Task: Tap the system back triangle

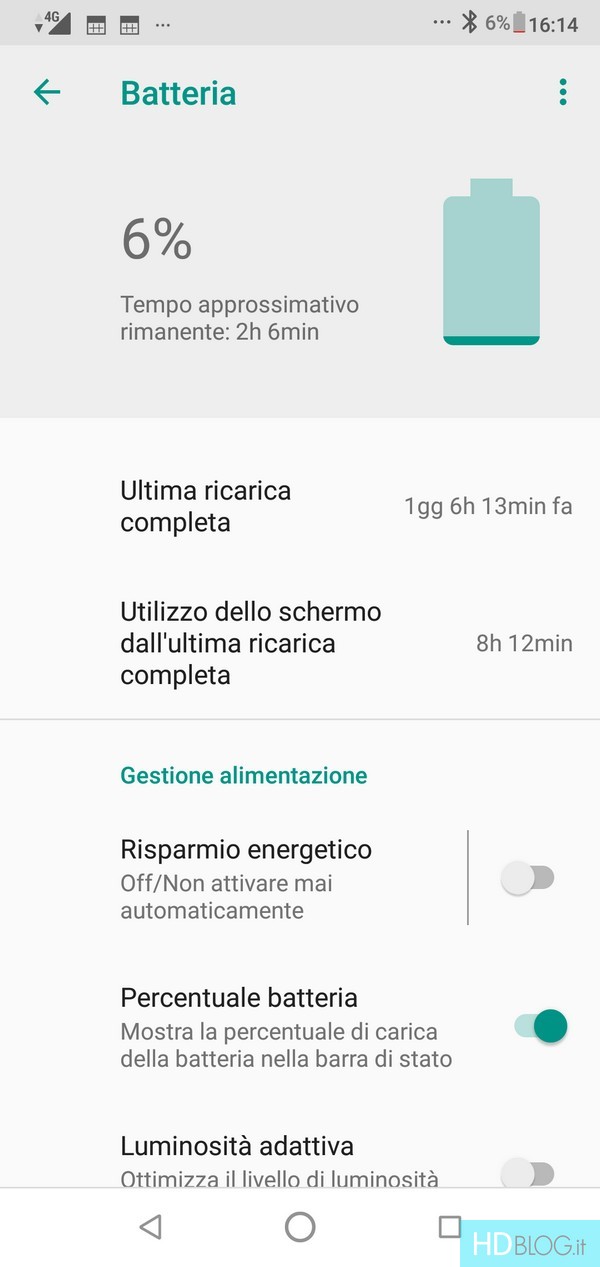Action: pyautogui.click(x=151, y=1227)
